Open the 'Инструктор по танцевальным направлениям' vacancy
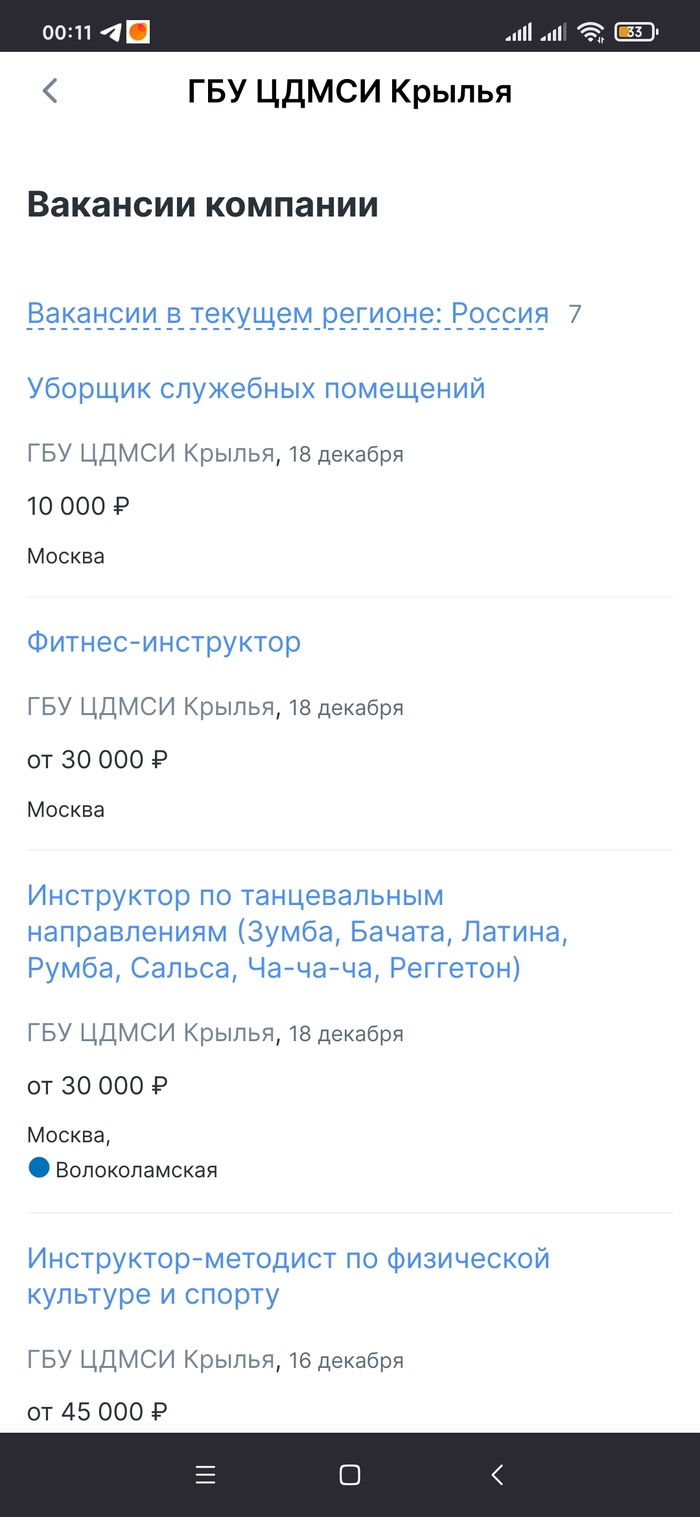 pos(297,932)
